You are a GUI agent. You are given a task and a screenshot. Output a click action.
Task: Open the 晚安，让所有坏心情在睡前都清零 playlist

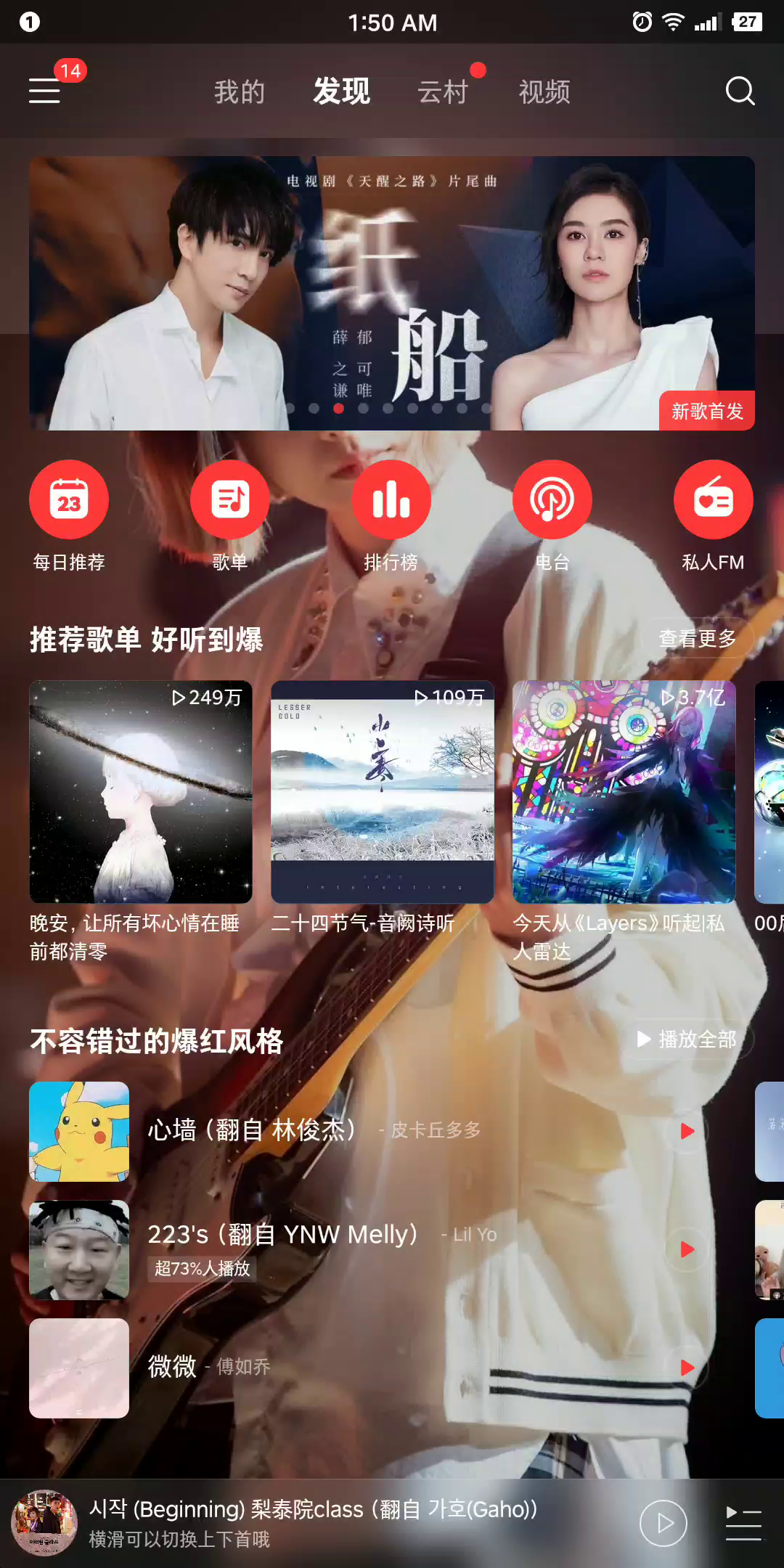point(141,792)
